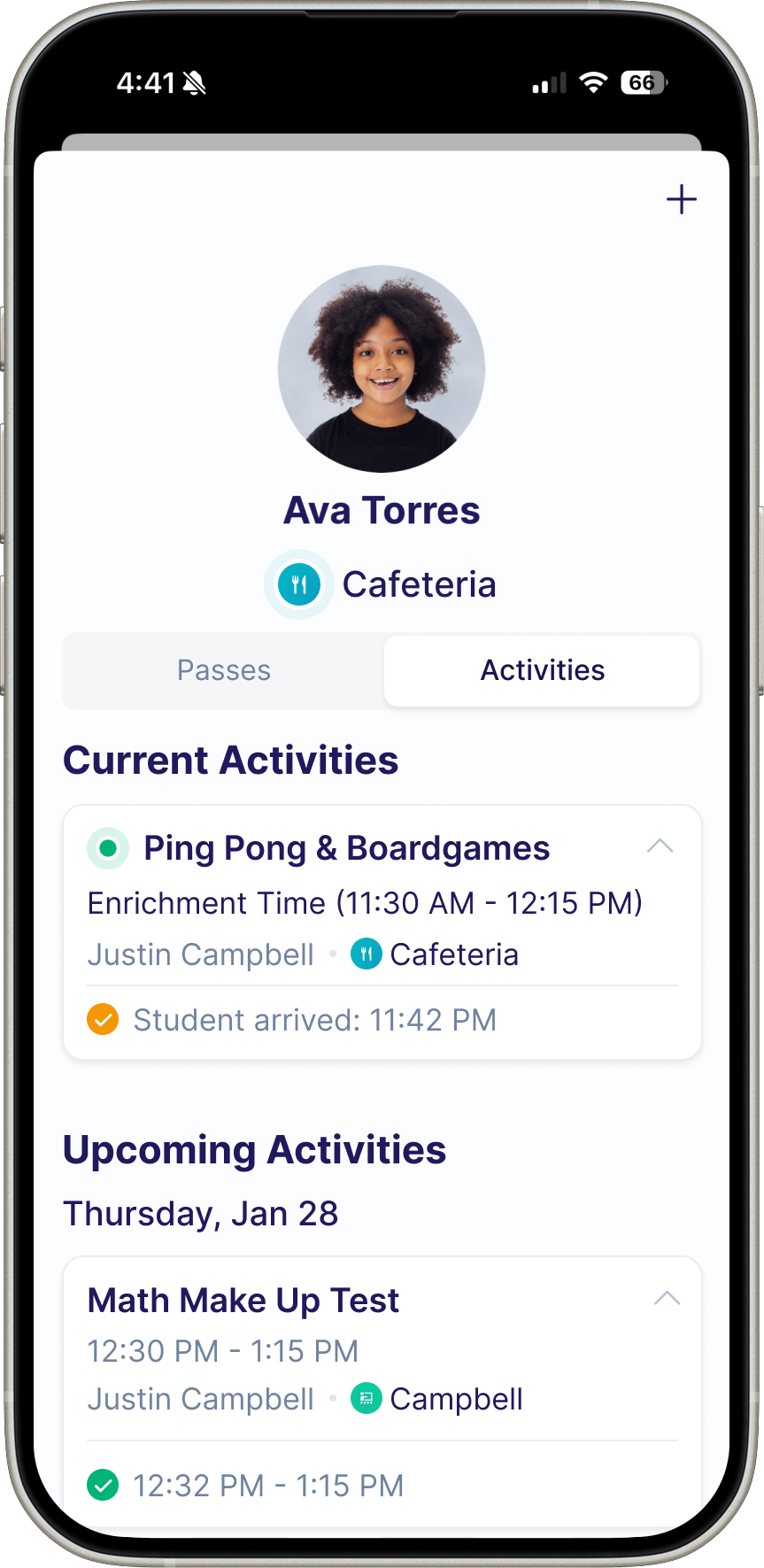Collapse the Ping Pong & Boardgames card

(x=660, y=846)
